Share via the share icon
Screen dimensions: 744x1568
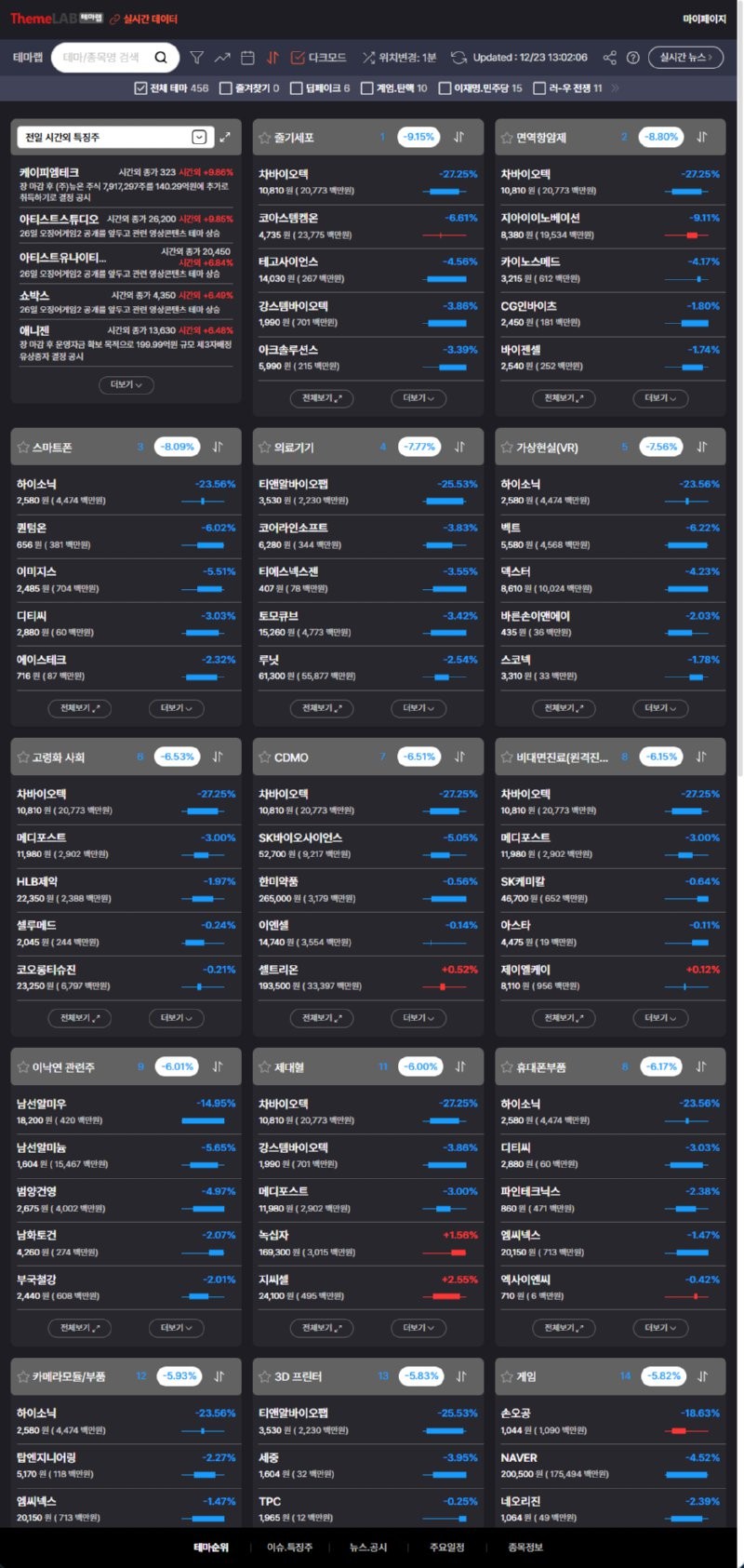(609, 58)
